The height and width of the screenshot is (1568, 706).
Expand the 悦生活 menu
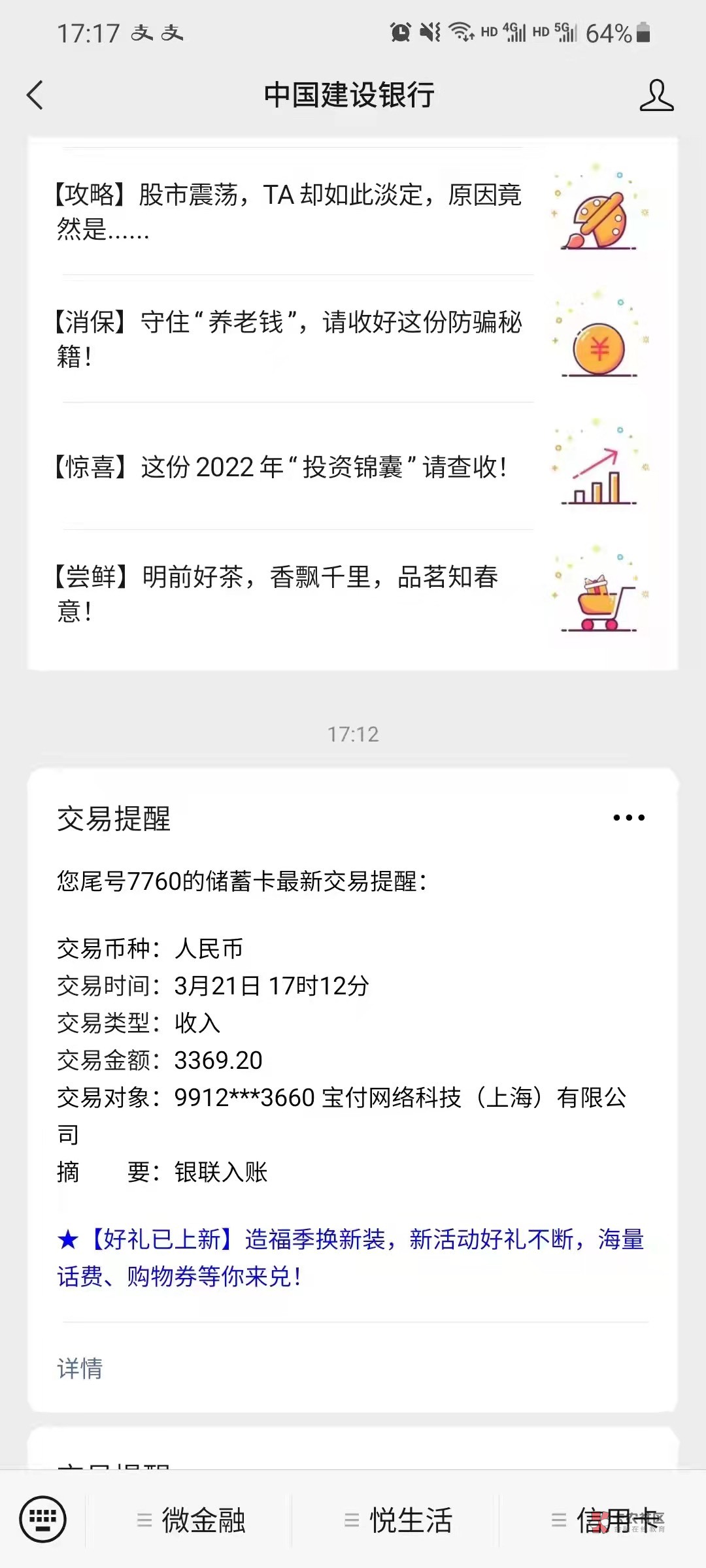[x=398, y=1520]
